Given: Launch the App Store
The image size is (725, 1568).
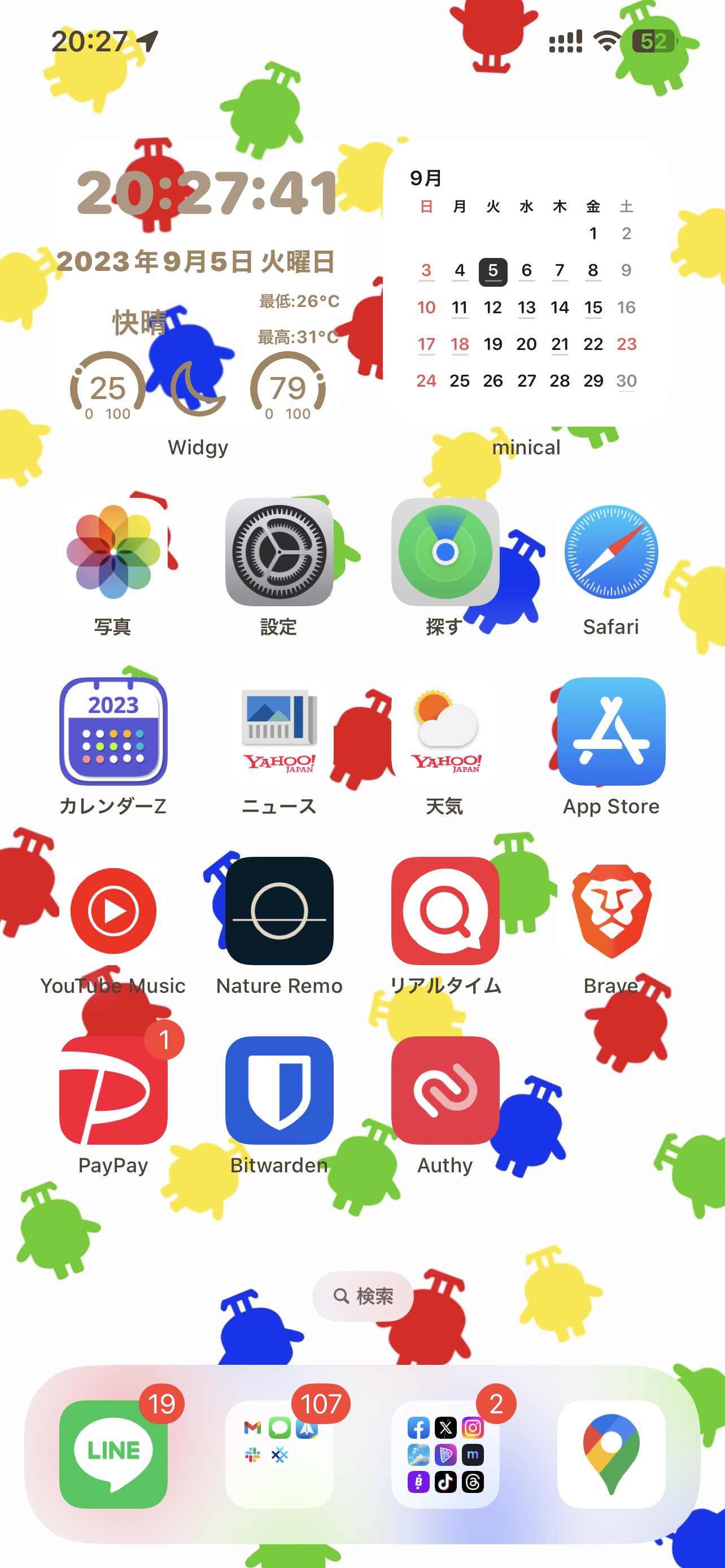Looking at the screenshot, I should click(x=610, y=731).
